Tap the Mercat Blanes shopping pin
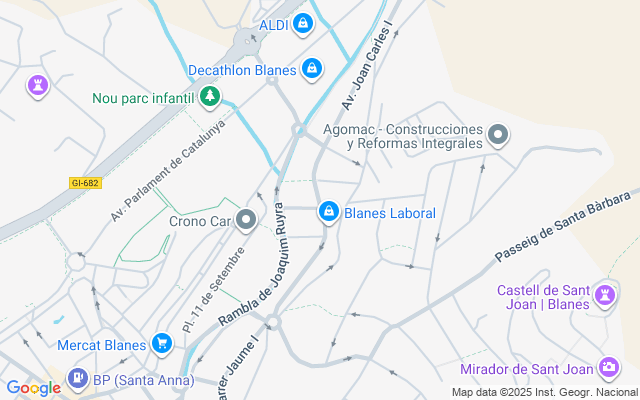 pyautogui.click(x=162, y=344)
